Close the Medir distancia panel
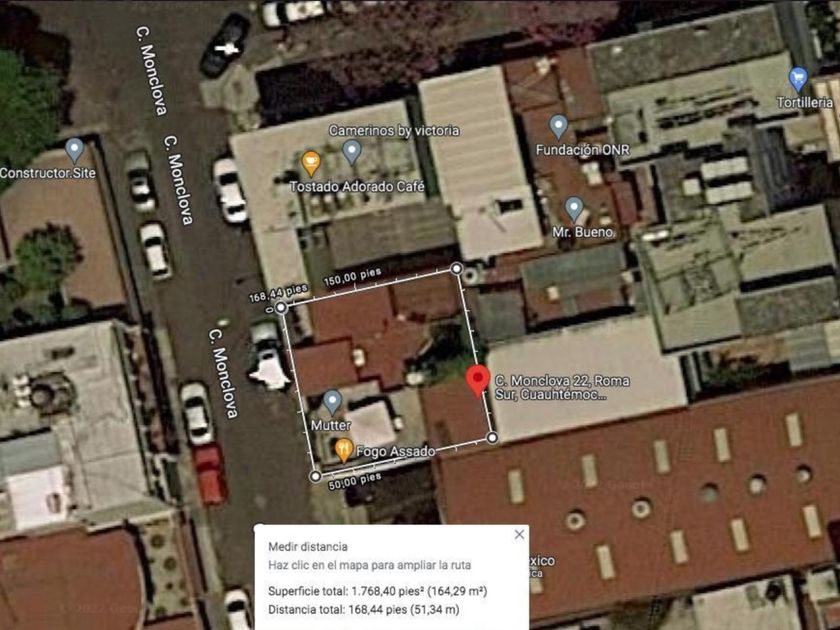Viewport: 840px width, 630px height. [x=519, y=534]
